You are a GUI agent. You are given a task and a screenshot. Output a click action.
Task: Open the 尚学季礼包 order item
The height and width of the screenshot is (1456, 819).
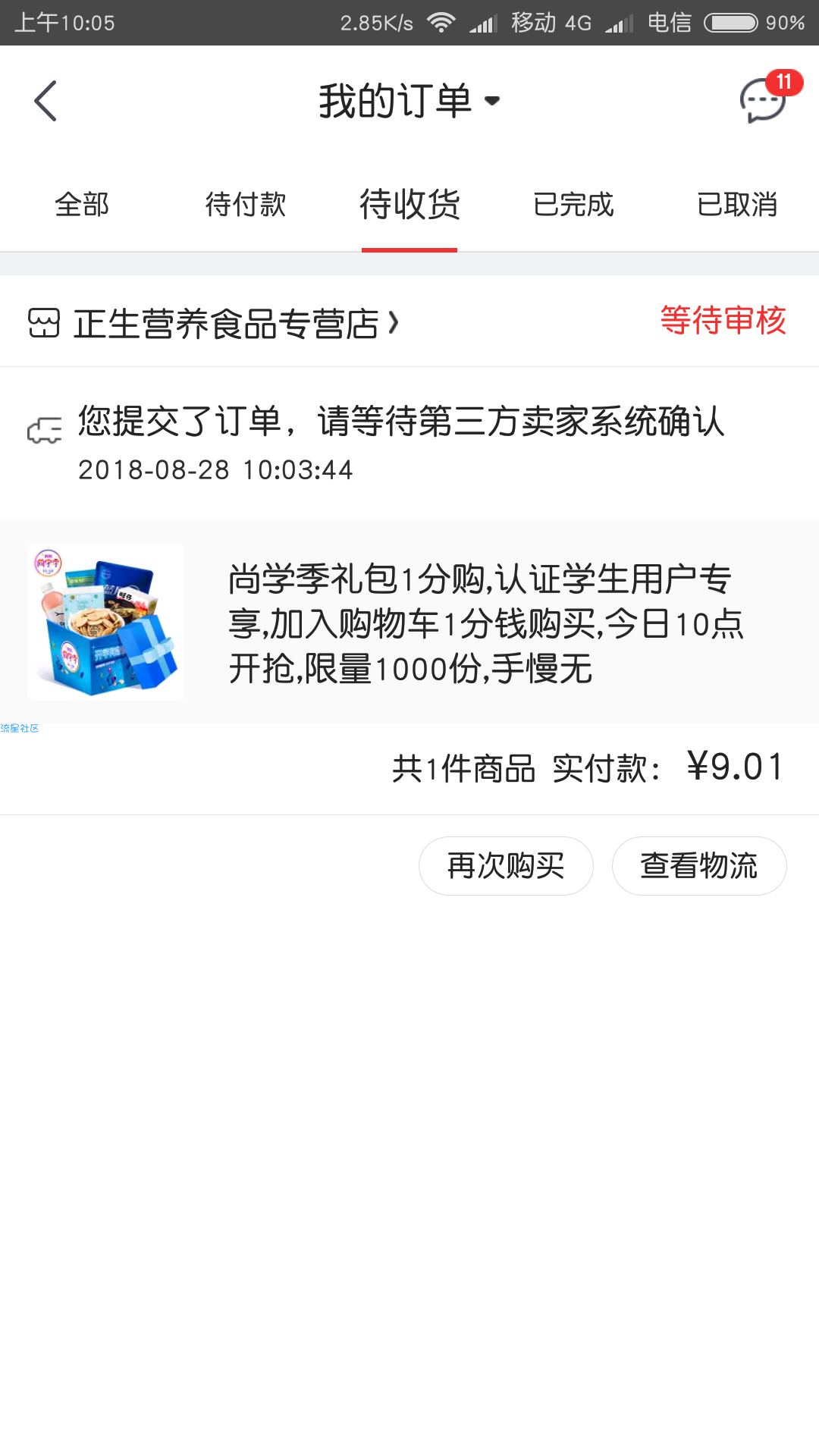409,622
